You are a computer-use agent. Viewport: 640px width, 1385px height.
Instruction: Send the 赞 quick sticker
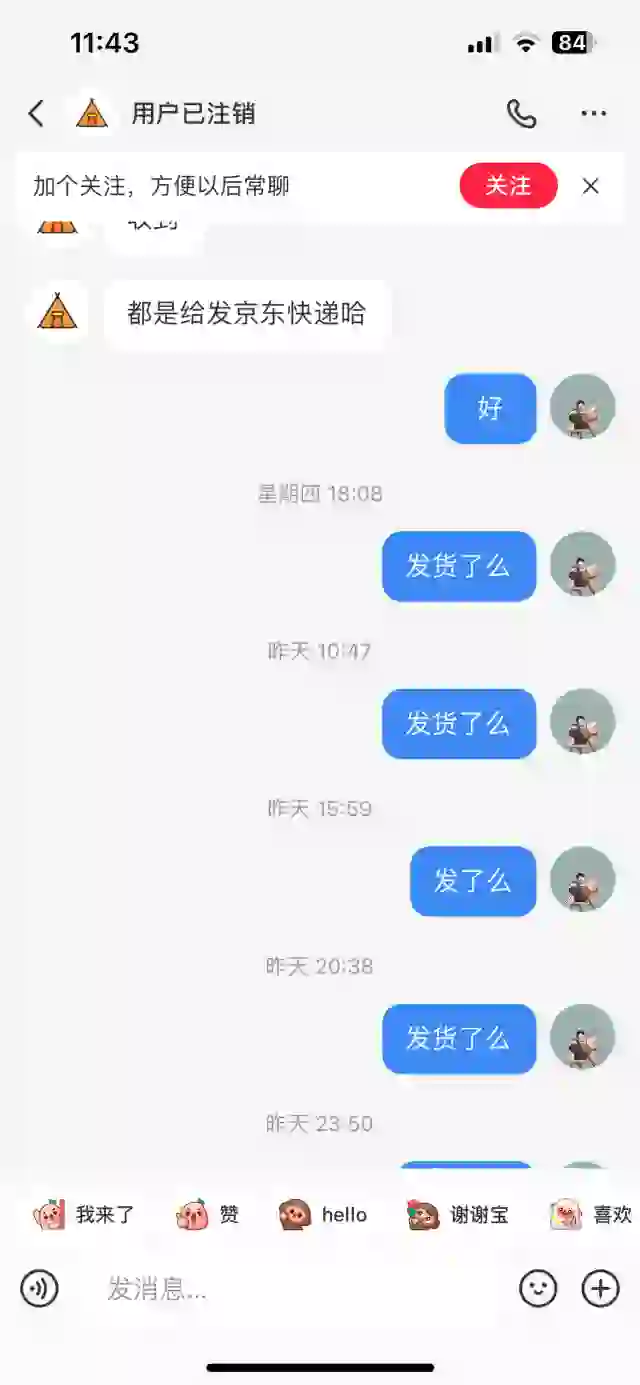pos(208,1215)
